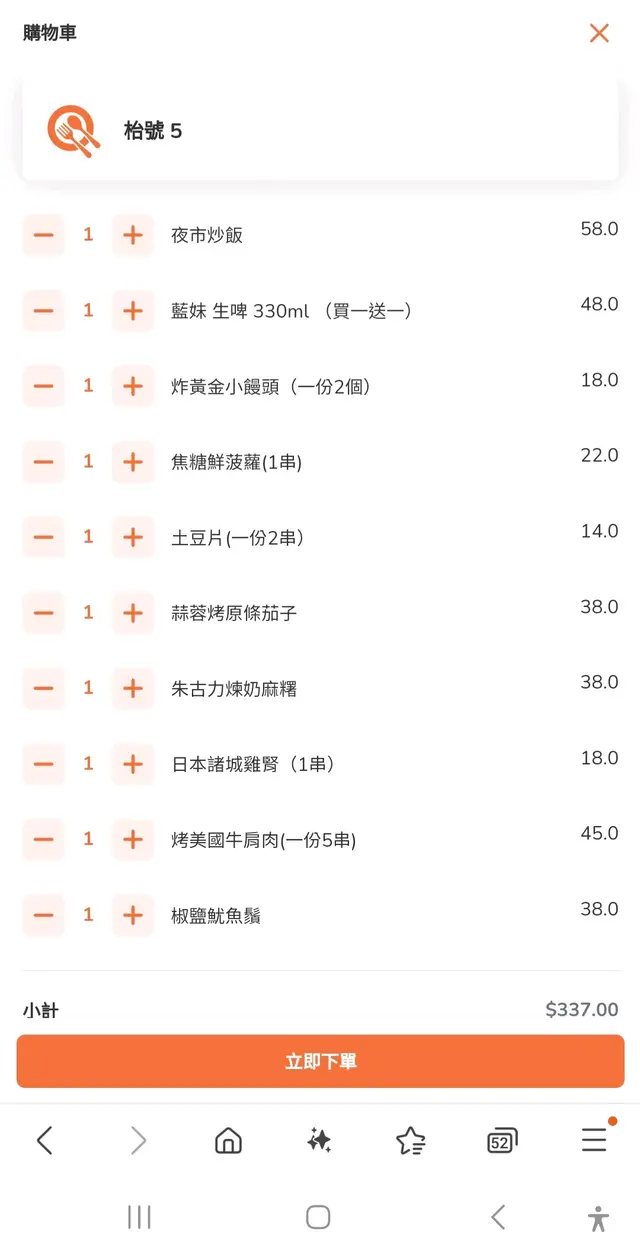Decrease quantity of 藍妹 生啤 330ml
Image resolution: width=640 pixels, height=1252 pixels.
(x=43, y=311)
